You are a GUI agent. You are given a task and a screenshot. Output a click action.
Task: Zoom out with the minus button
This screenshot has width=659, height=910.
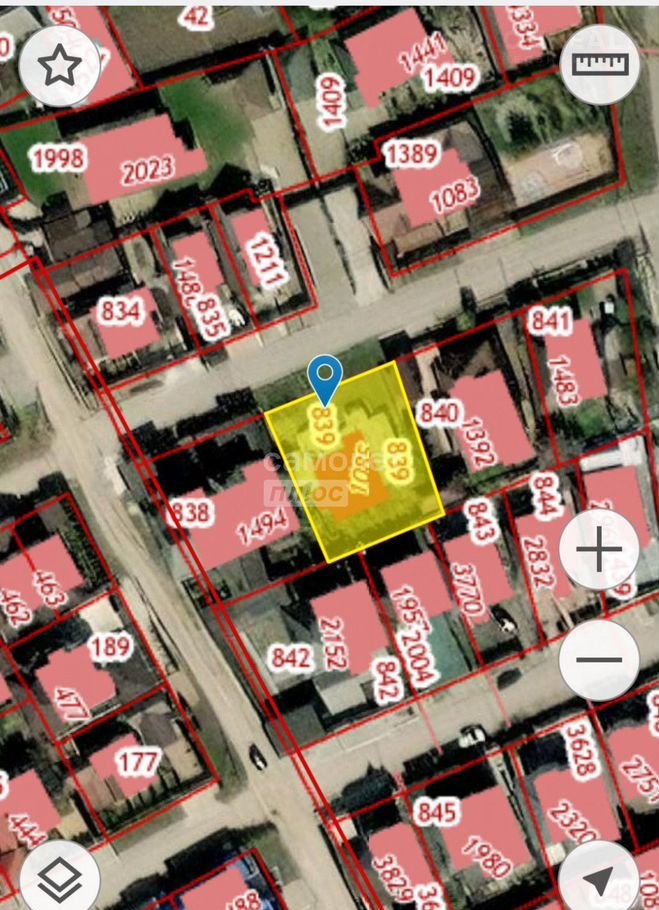[599, 661]
